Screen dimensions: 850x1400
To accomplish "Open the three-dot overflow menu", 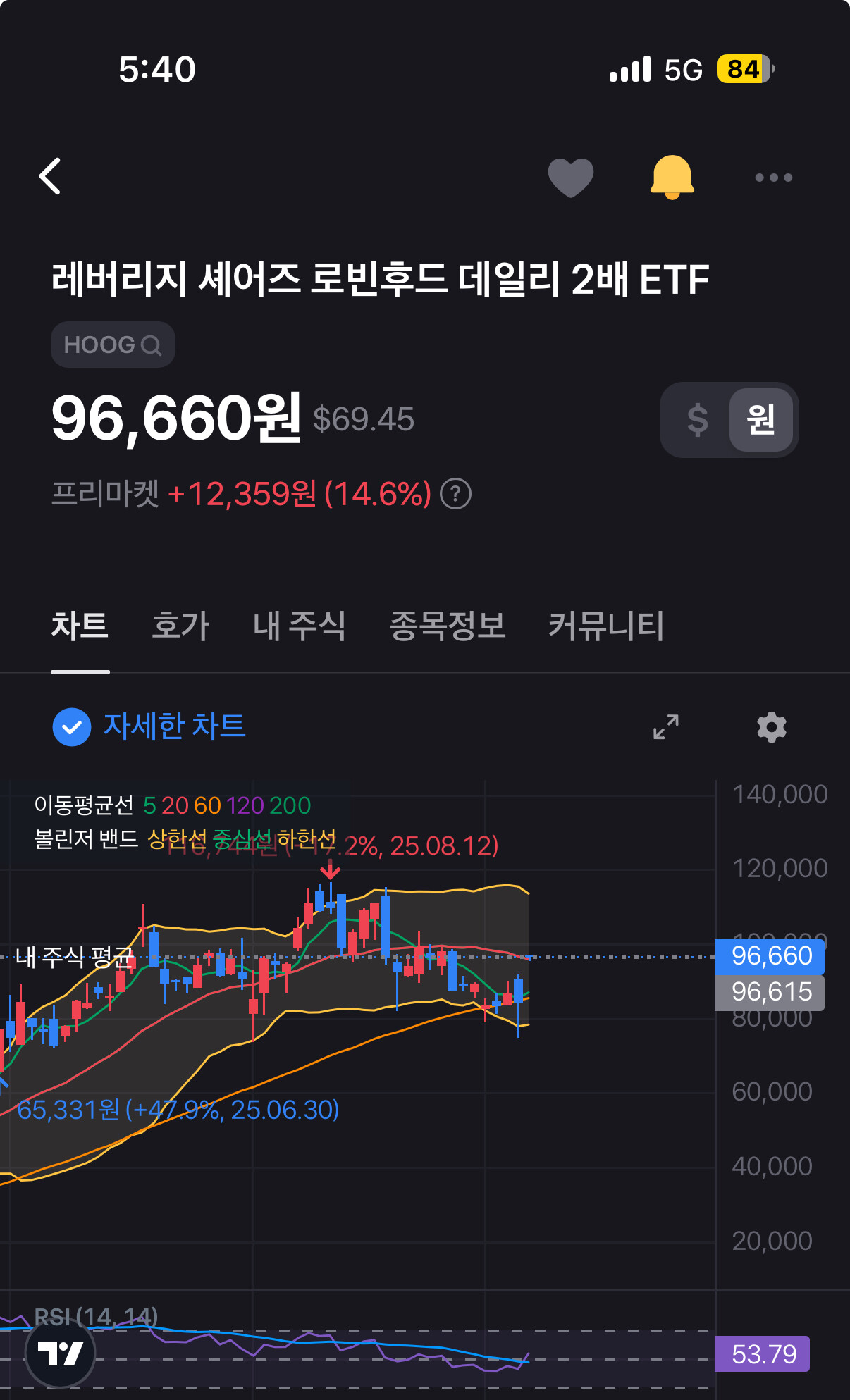I will pyautogui.click(x=773, y=178).
